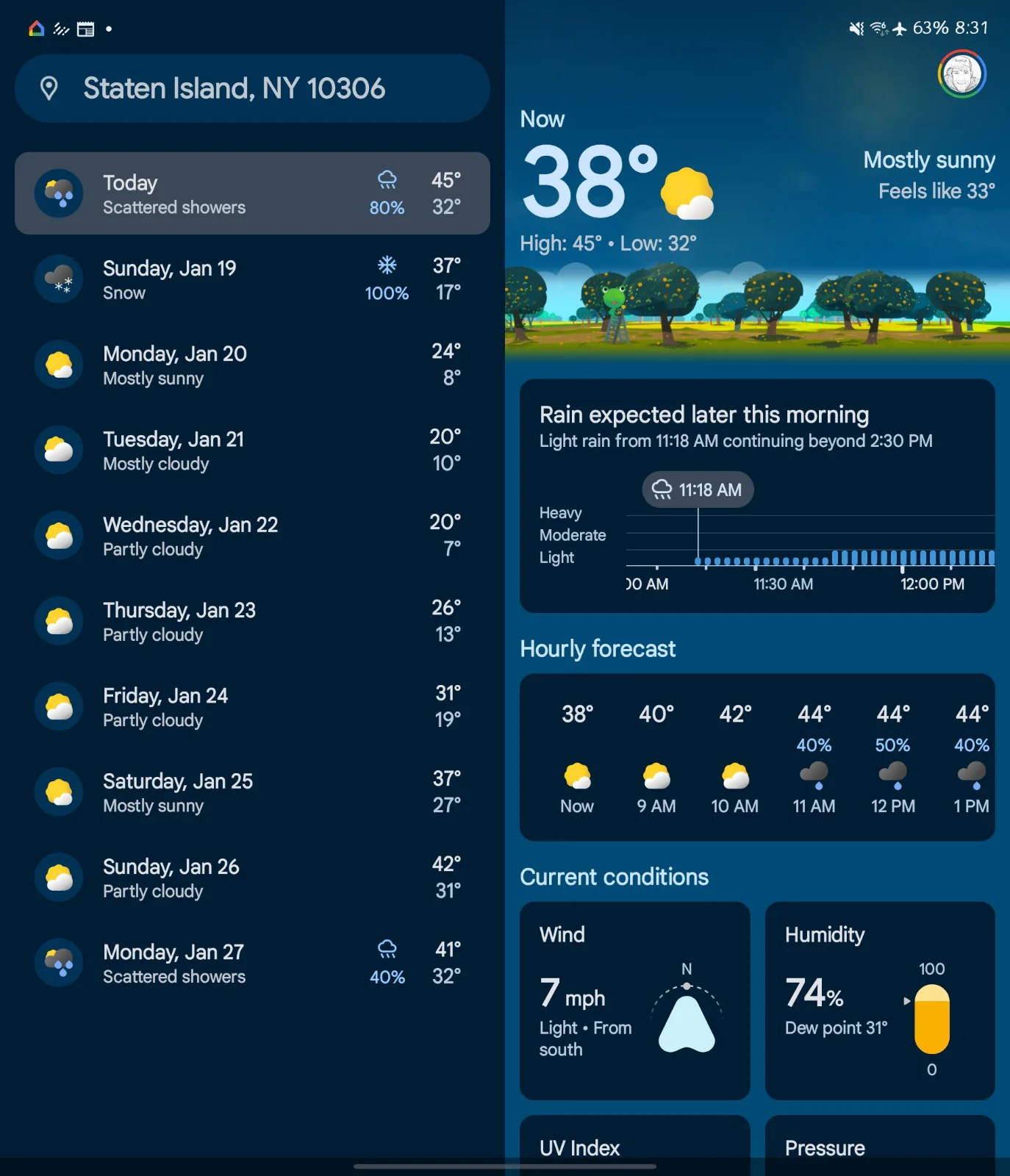The height and width of the screenshot is (1176, 1010).
Task: Open the account profile avatar
Action: coord(961,74)
